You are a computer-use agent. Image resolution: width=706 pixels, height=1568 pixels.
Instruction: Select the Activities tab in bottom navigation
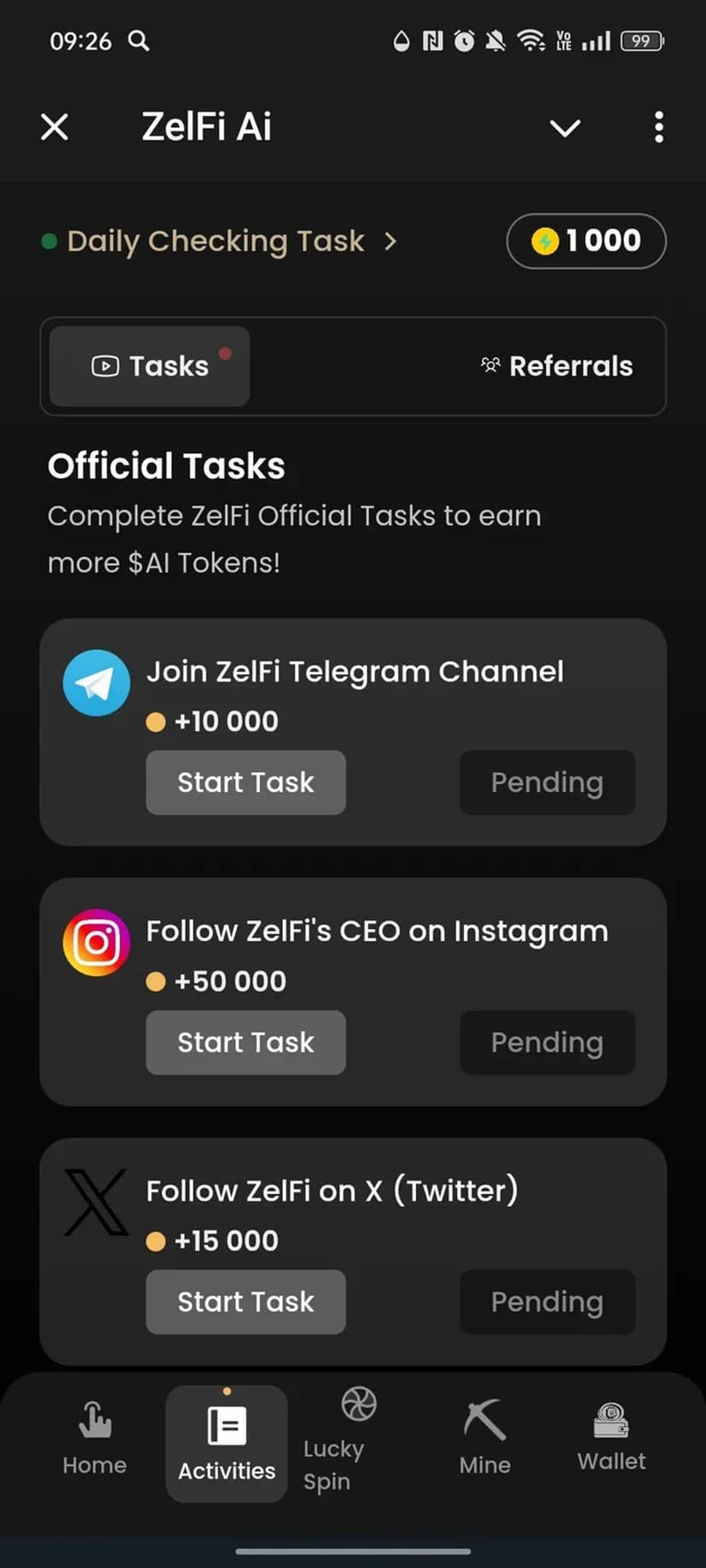pos(227,1444)
